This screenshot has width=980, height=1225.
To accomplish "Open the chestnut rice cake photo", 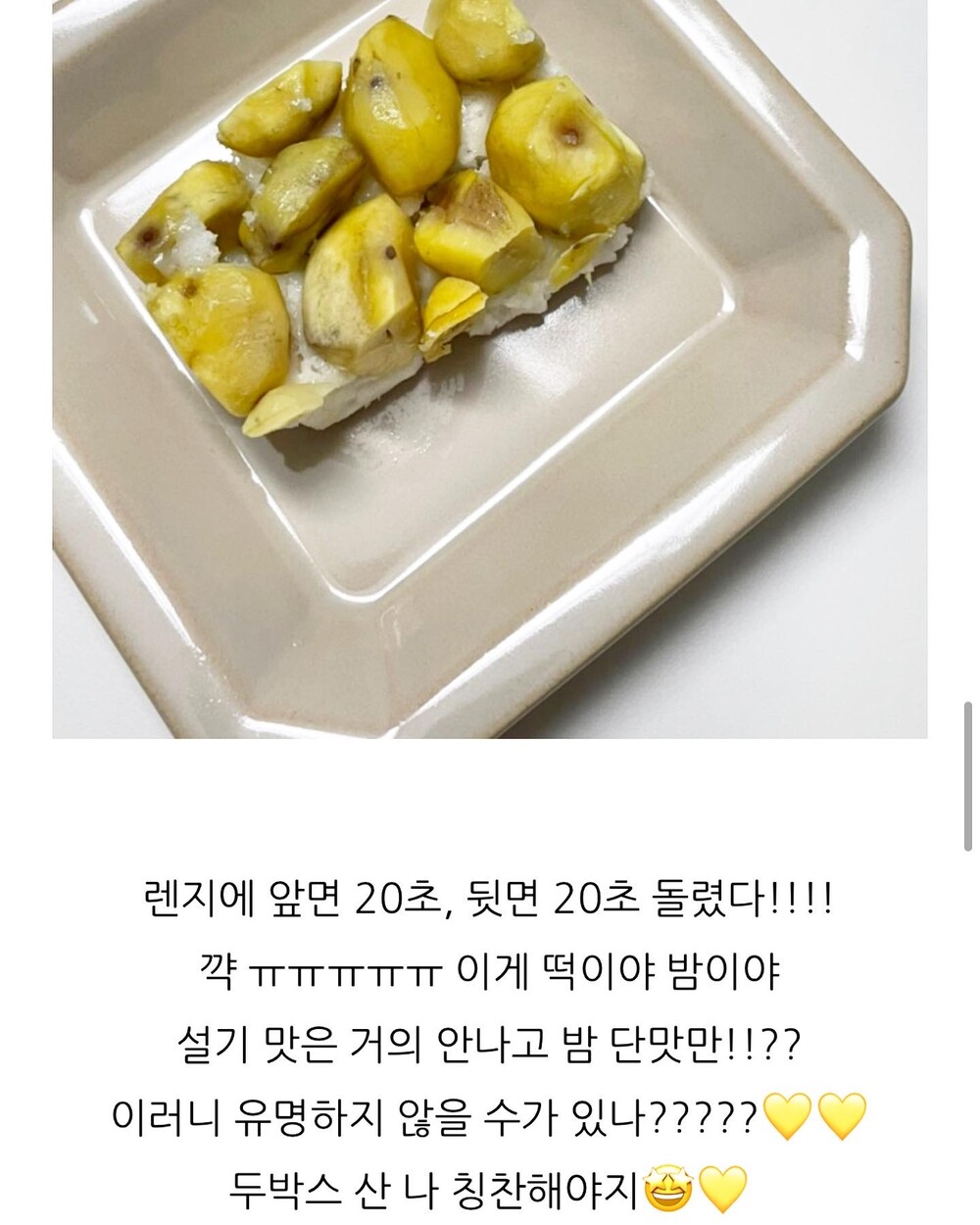I will point(490,368).
